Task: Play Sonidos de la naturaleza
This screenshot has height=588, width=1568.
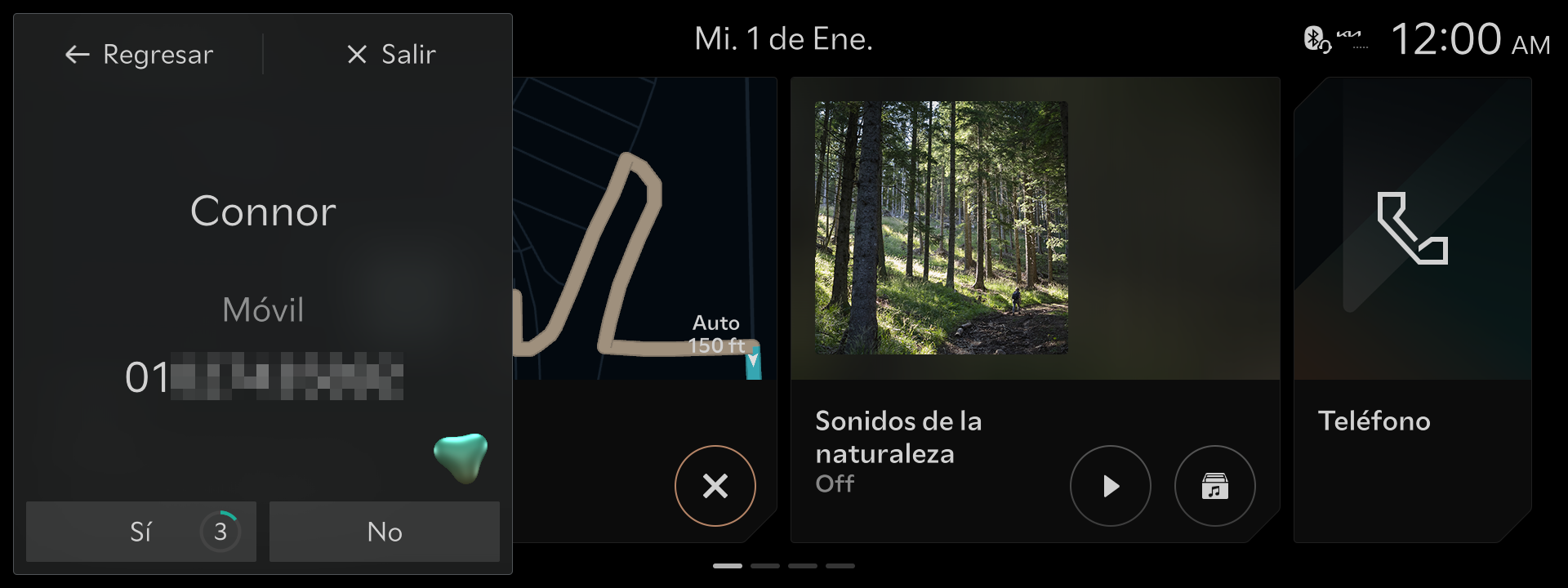Action: coord(1111,486)
